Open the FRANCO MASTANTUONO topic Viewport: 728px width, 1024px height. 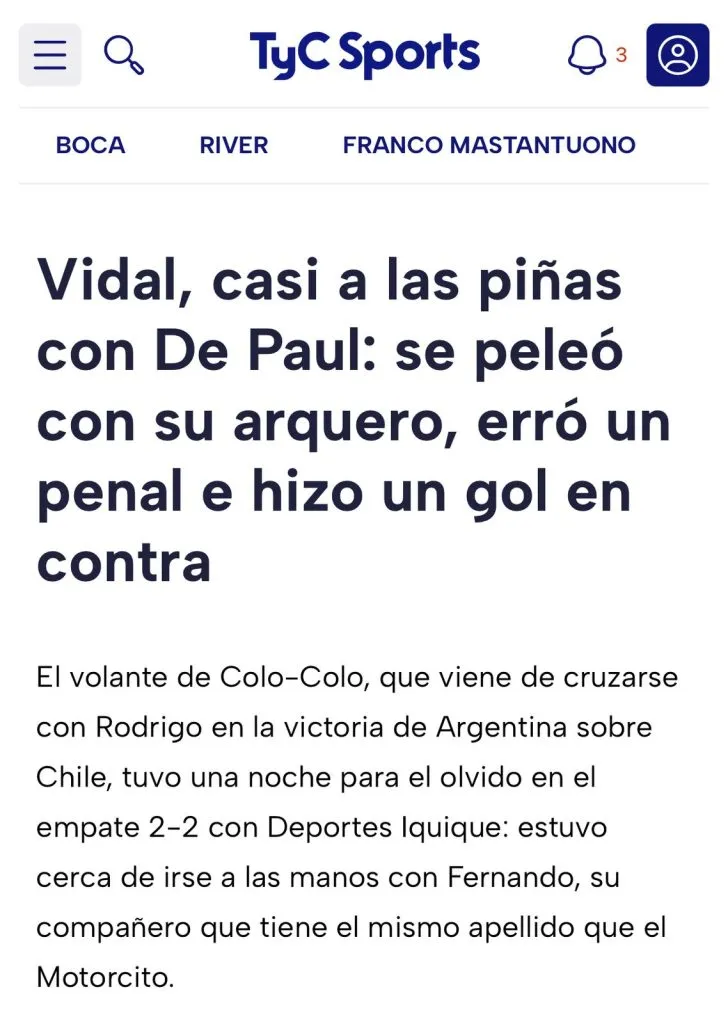pyautogui.click(x=489, y=144)
